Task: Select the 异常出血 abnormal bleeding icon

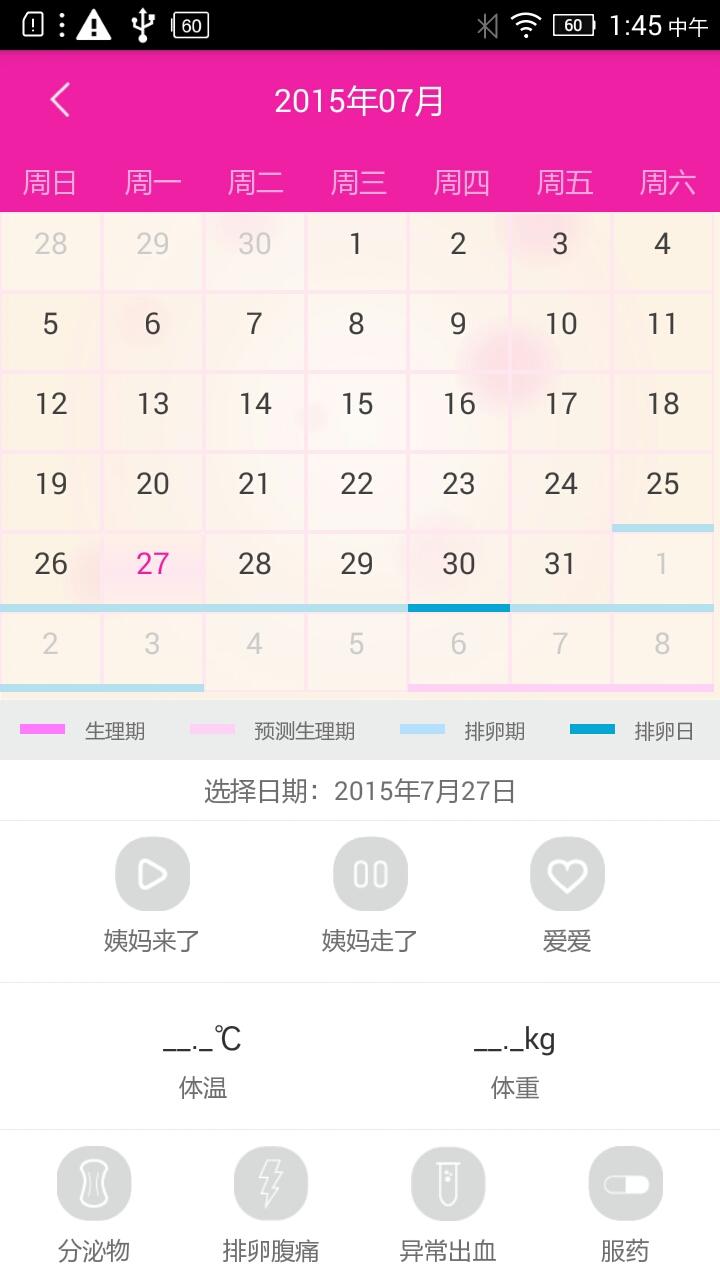Action: 447,1182
